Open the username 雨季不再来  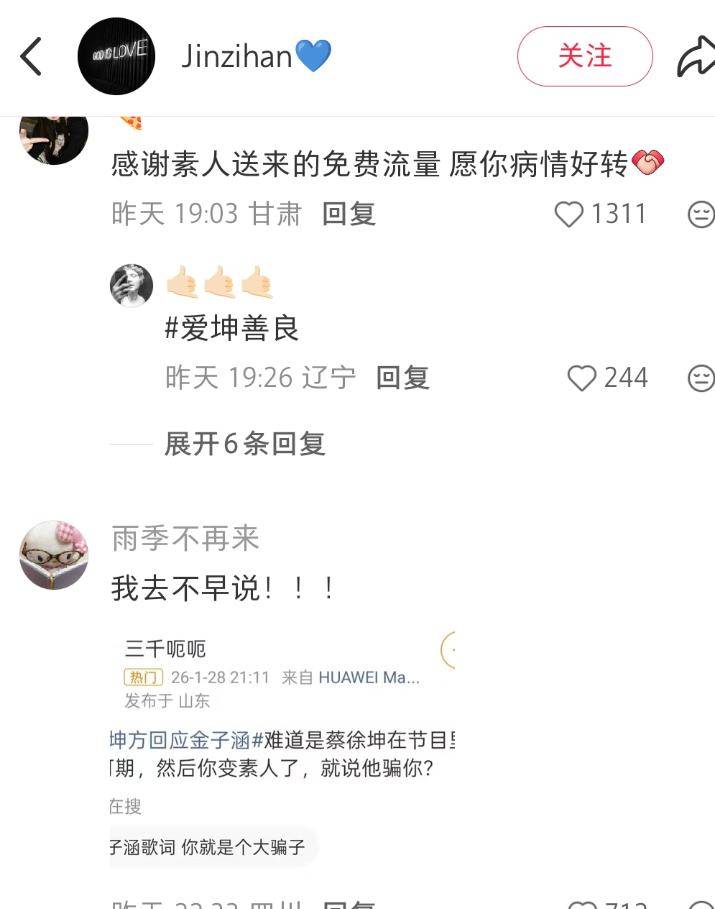[185, 539]
